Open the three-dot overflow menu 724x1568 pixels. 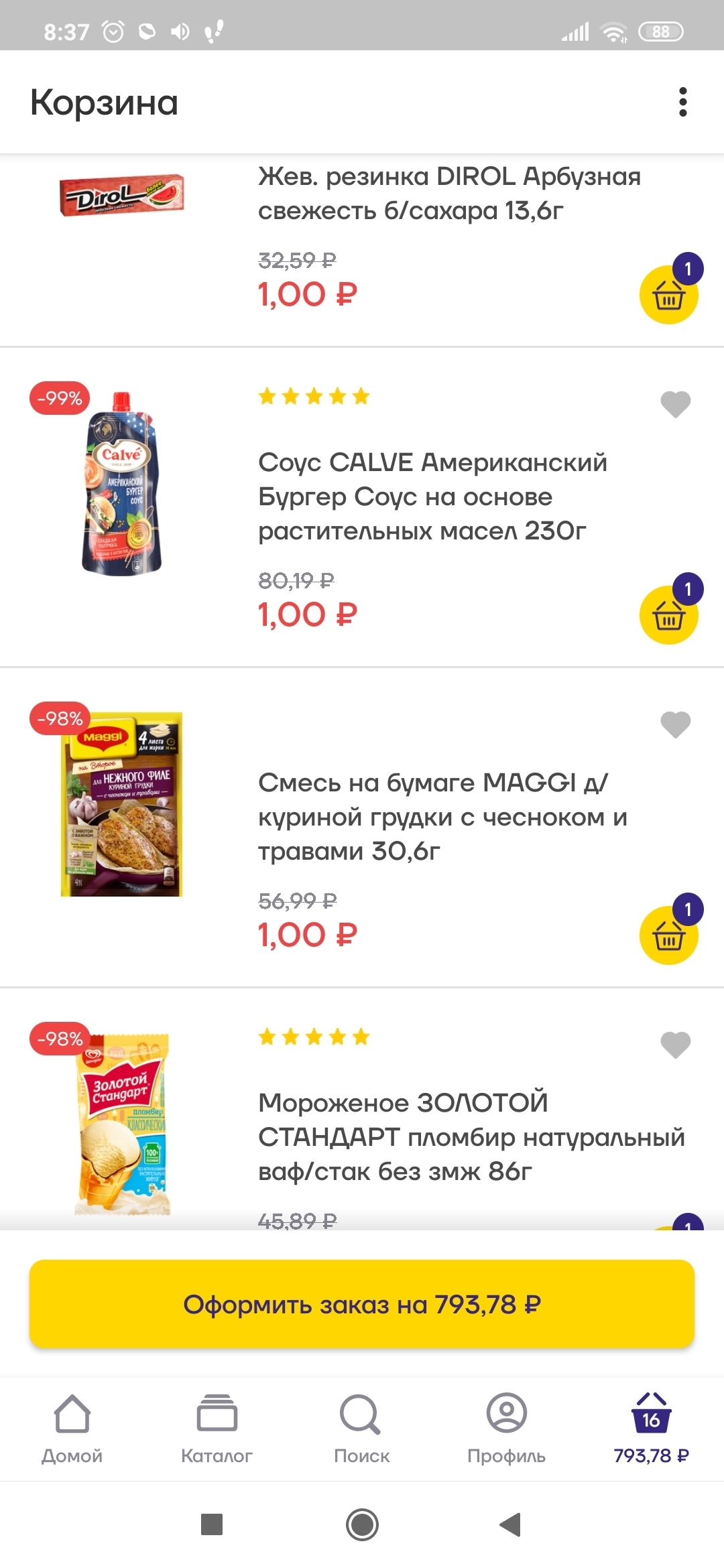coord(682,102)
